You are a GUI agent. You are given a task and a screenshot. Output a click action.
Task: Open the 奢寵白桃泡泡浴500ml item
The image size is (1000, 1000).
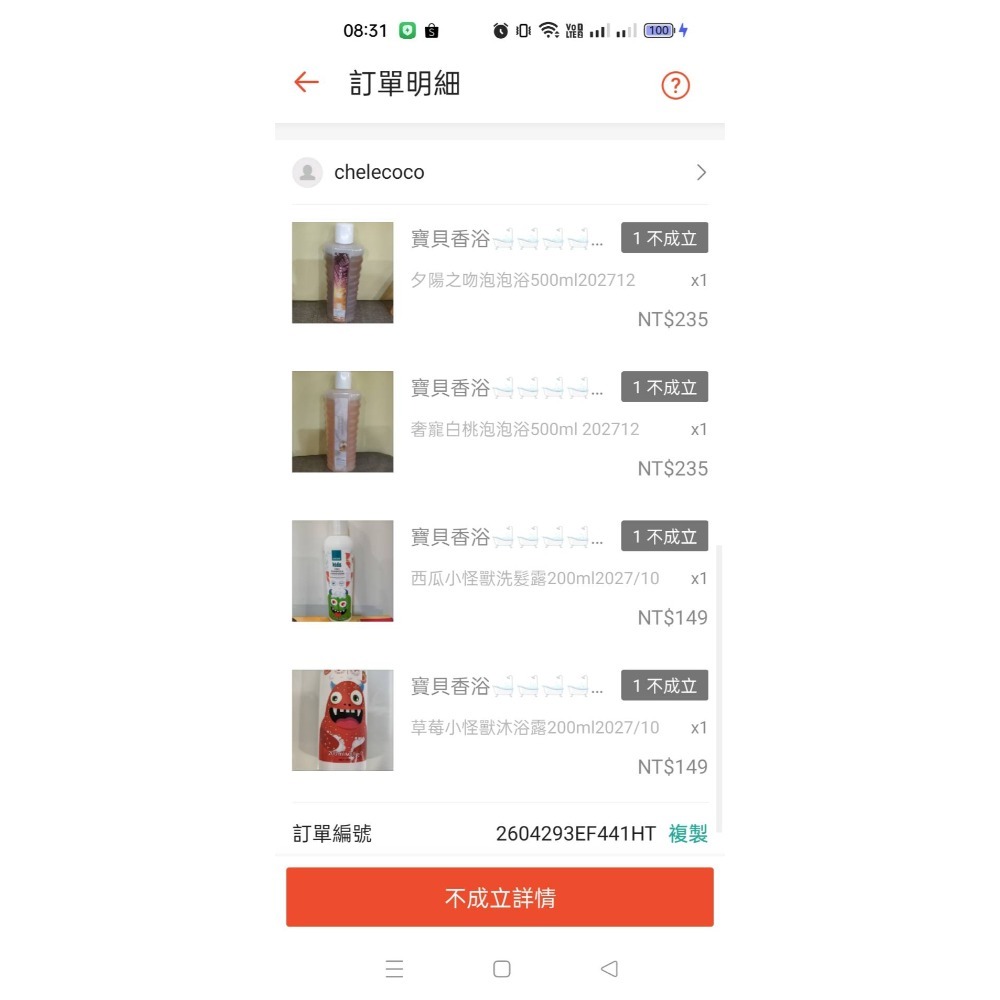coord(500,422)
